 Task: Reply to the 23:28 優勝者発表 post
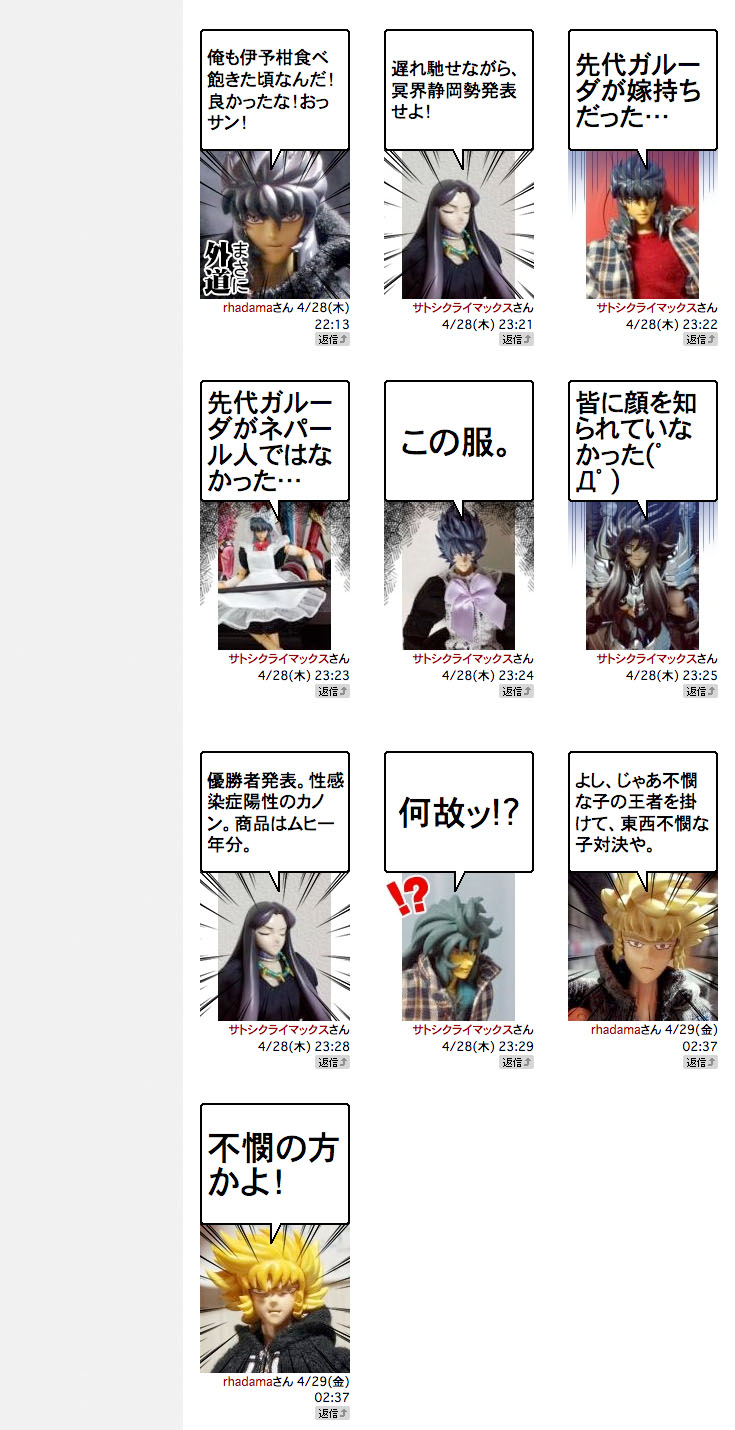(333, 1062)
